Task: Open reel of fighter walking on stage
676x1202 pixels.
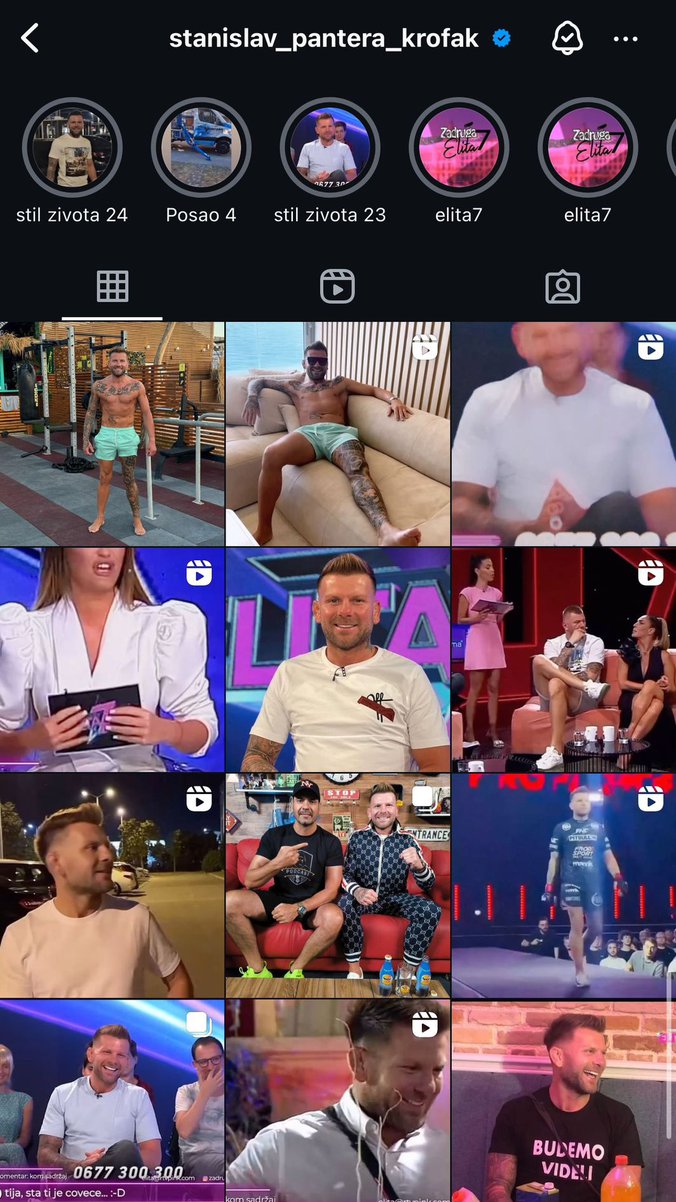Action: click(x=563, y=885)
